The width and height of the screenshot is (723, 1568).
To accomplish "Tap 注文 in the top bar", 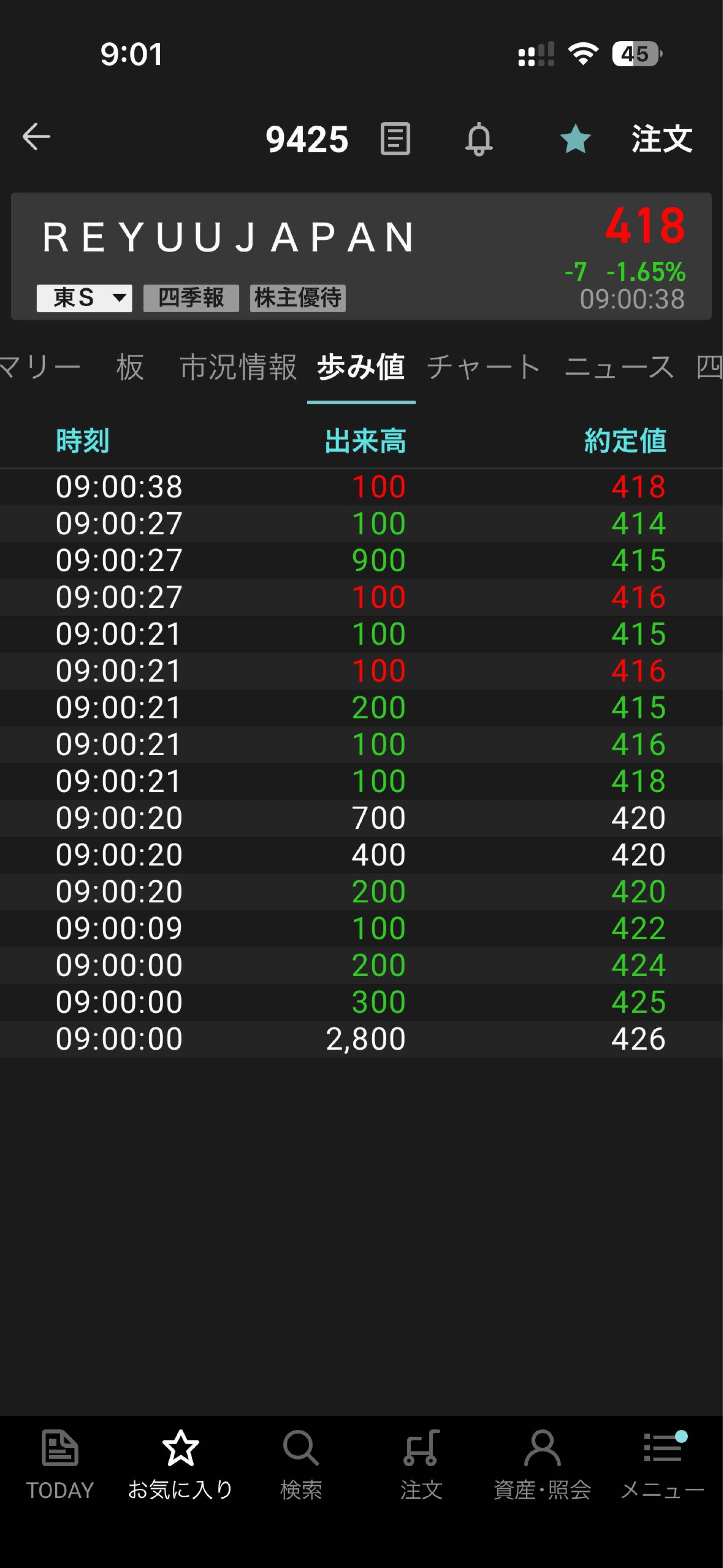I will 662,139.
